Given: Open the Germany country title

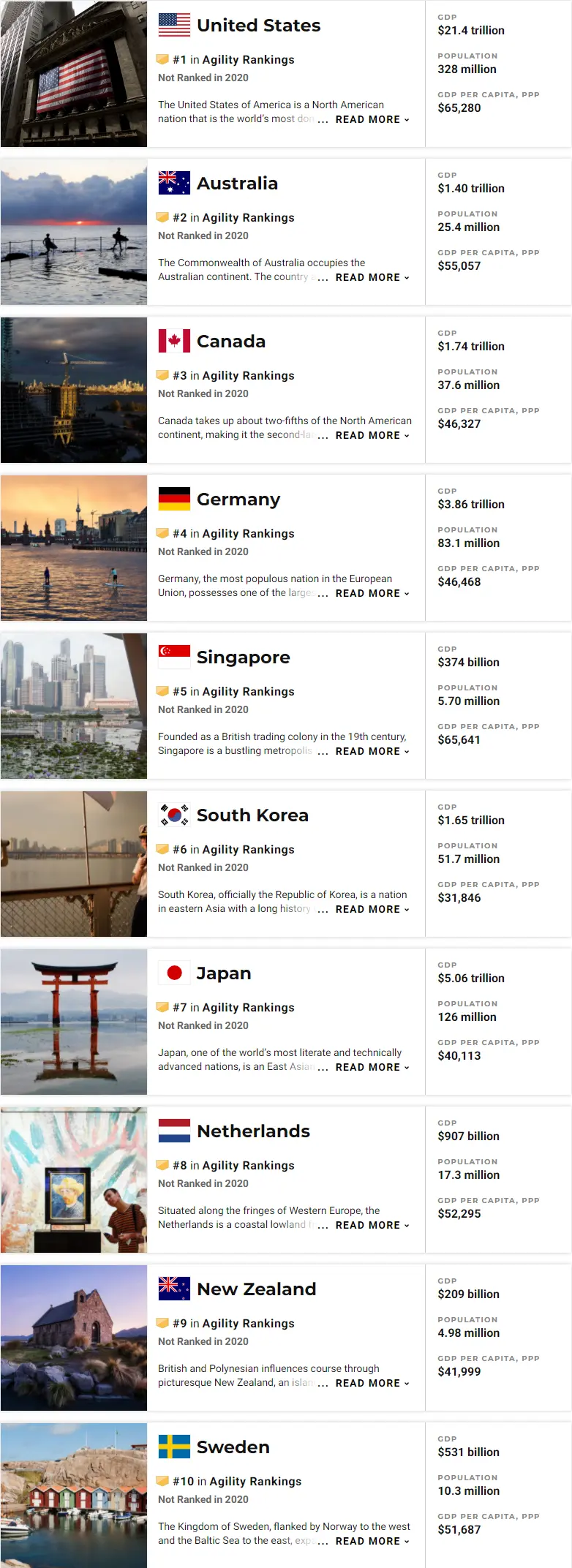Looking at the screenshot, I should pos(238,500).
